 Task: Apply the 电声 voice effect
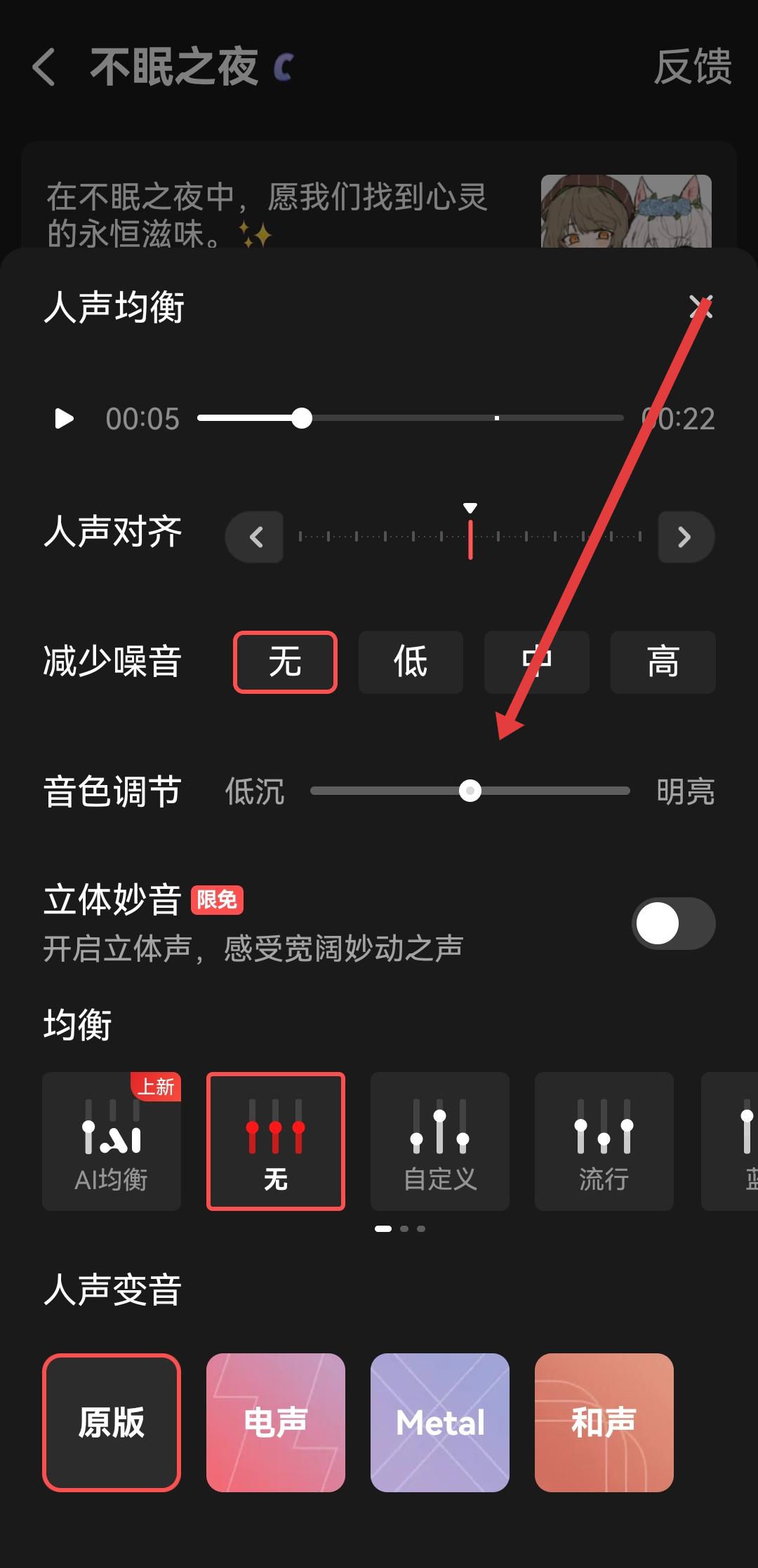point(276,1422)
